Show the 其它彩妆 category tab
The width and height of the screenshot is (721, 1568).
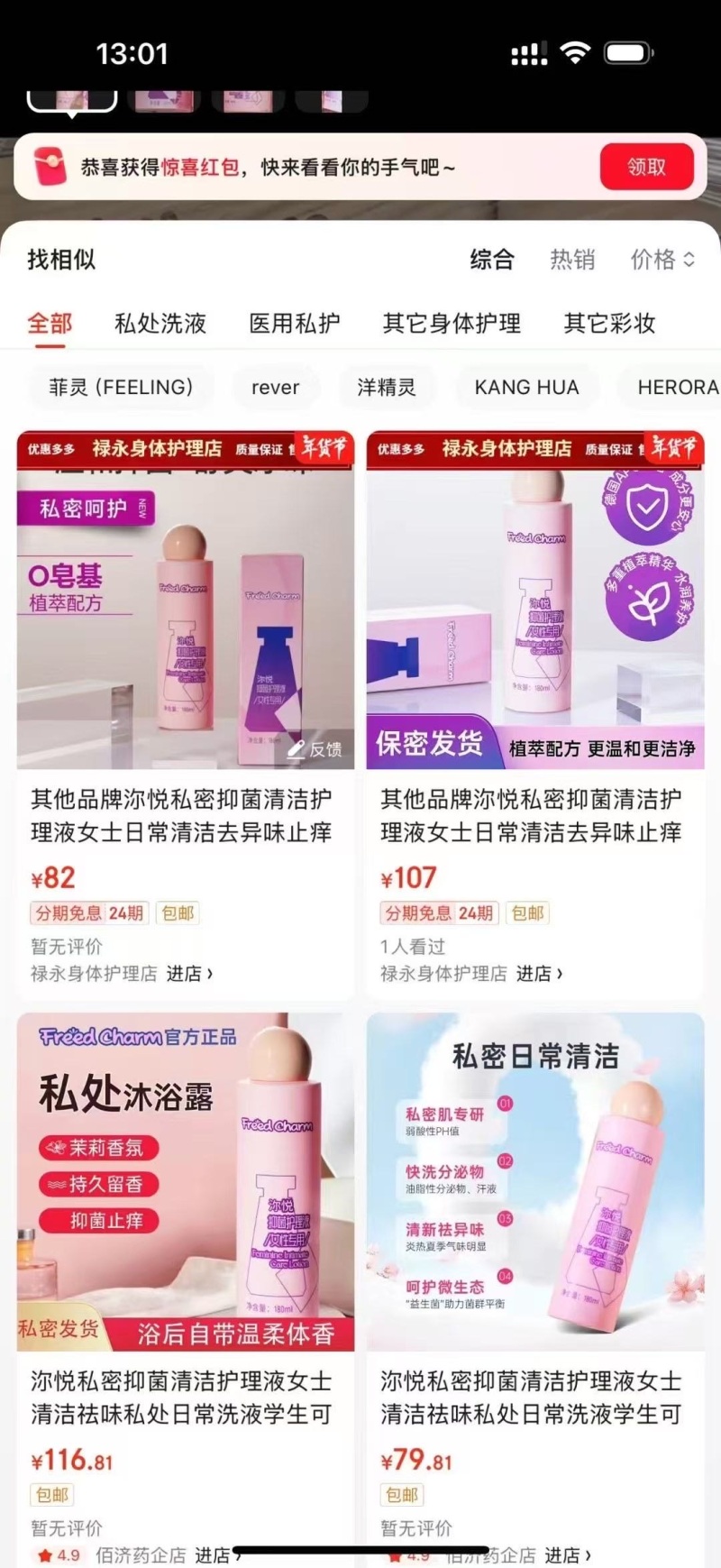click(609, 323)
